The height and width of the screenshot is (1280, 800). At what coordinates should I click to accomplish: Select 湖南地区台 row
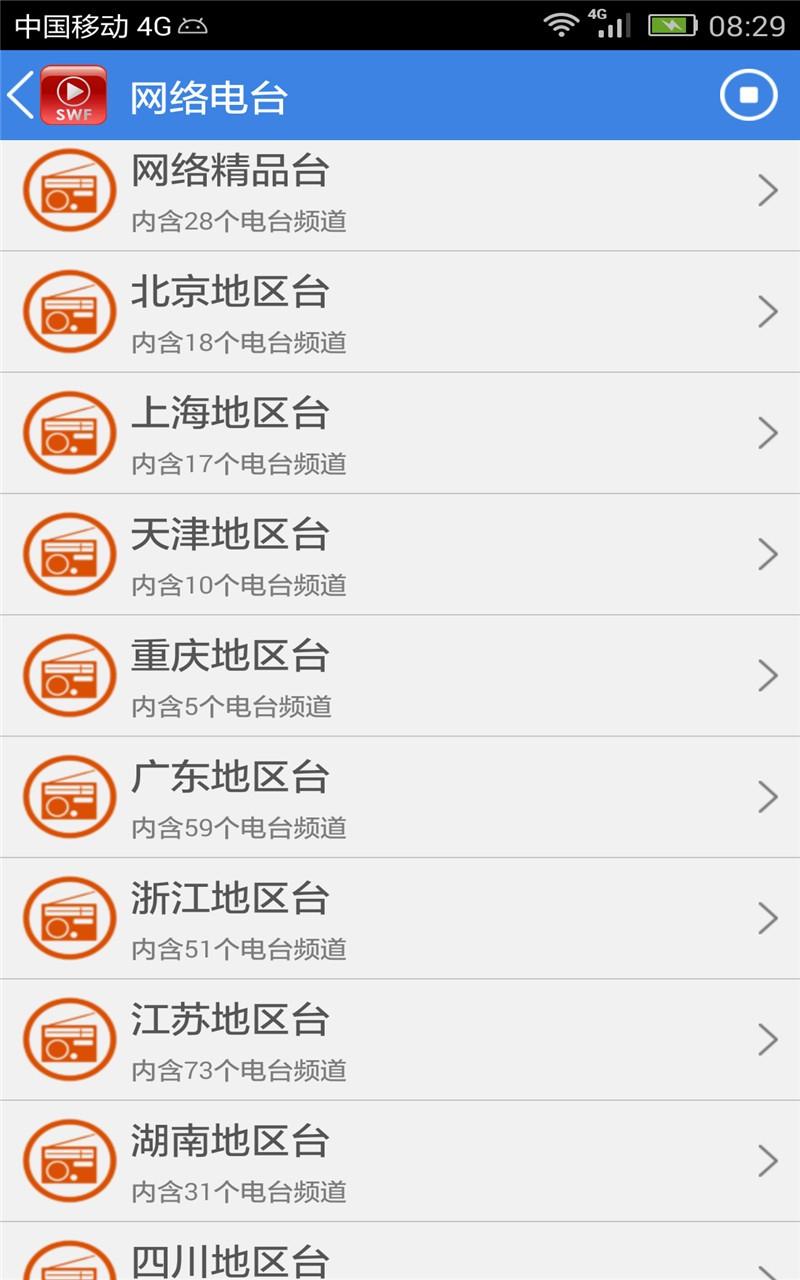pos(400,1161)
